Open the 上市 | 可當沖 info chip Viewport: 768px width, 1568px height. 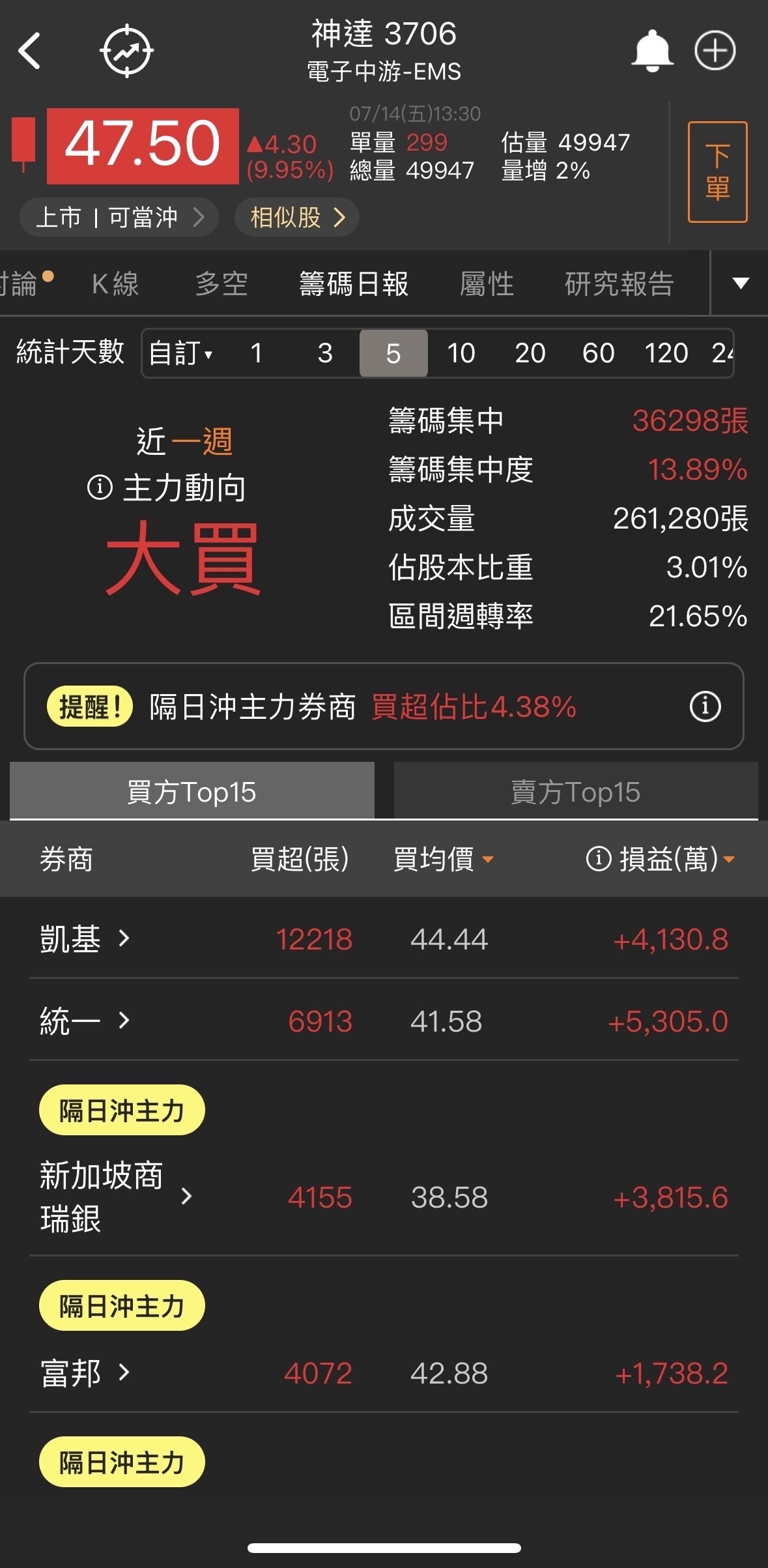[x=119, y=217]
